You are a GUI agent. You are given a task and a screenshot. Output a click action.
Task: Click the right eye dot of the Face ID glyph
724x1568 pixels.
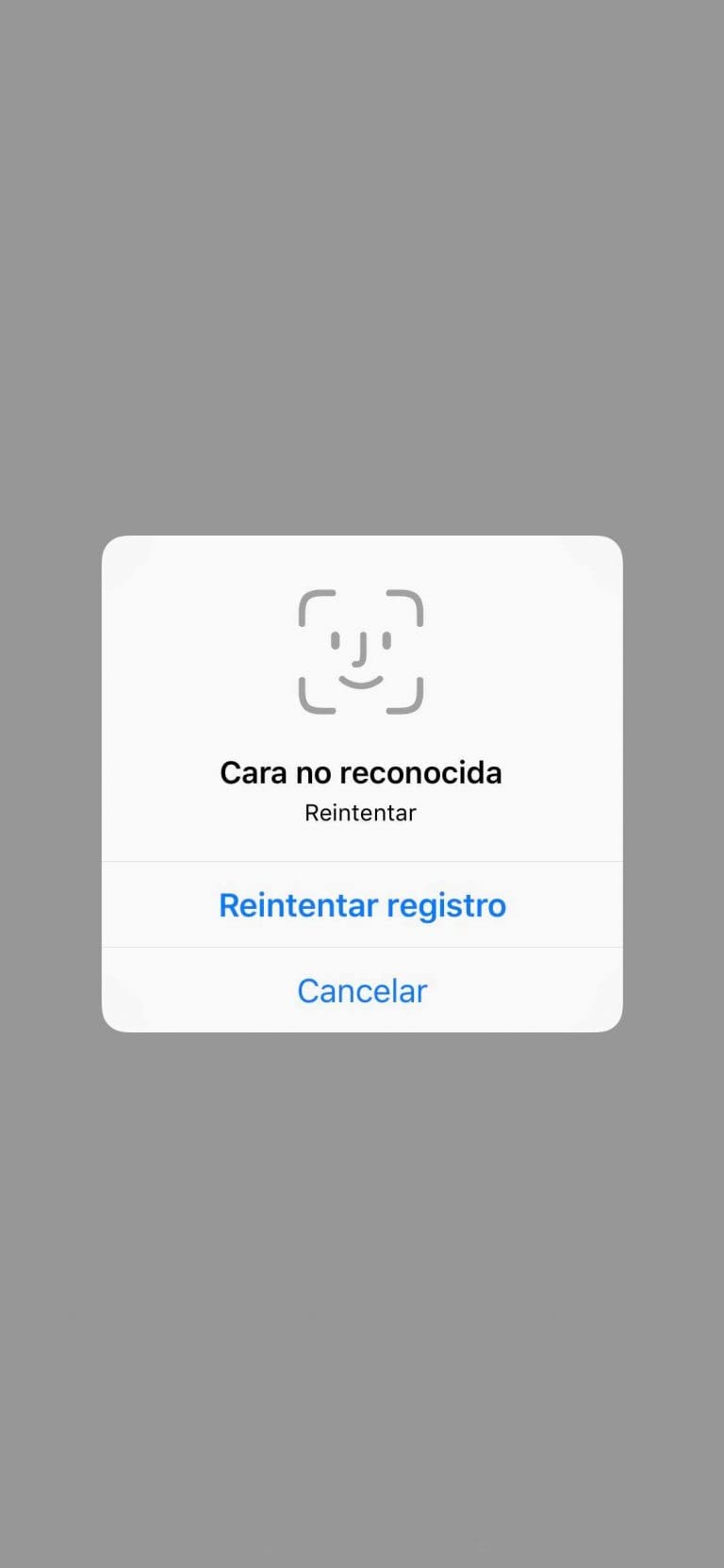coord(387,639)
